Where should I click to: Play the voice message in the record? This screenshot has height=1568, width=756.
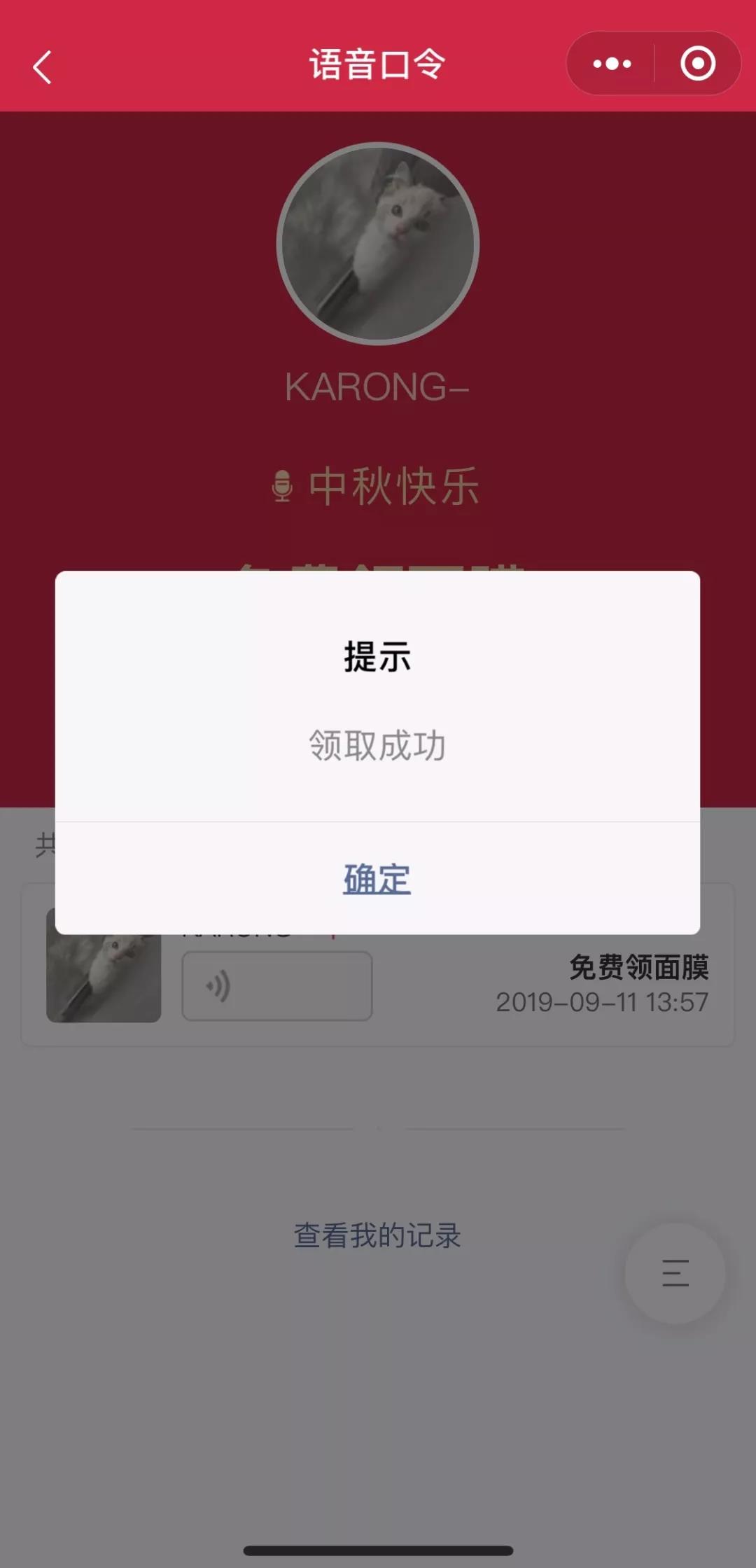pos(277,986)
